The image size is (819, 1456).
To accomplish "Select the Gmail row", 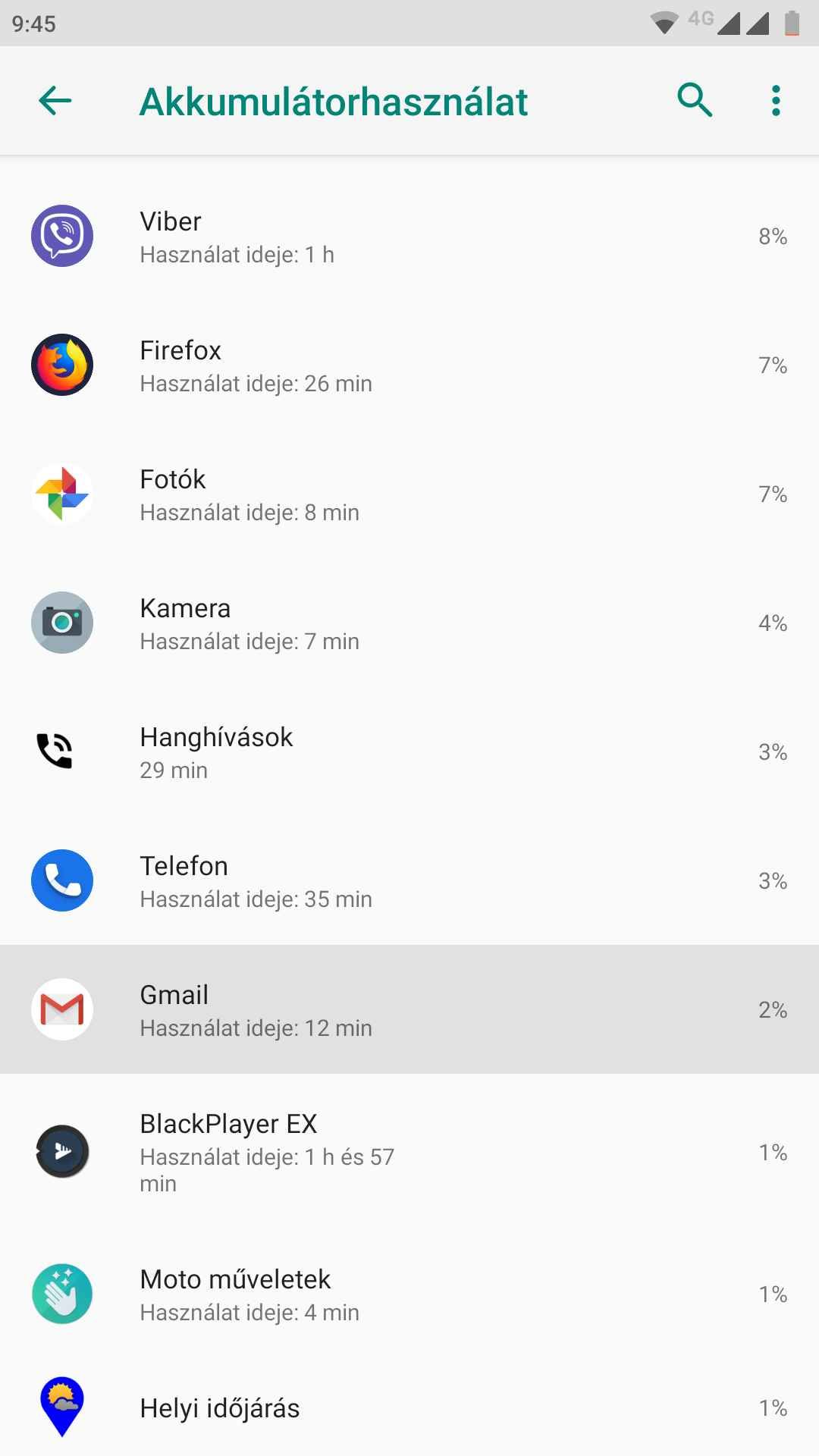I will (409, 1009).
